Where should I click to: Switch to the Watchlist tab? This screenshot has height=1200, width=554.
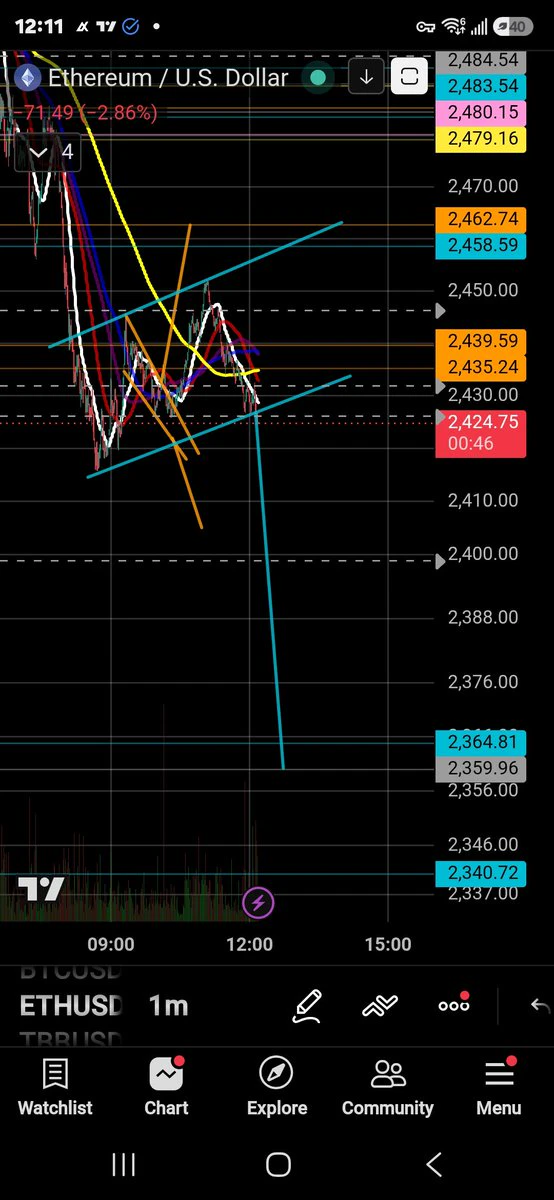coord(55,1087)
